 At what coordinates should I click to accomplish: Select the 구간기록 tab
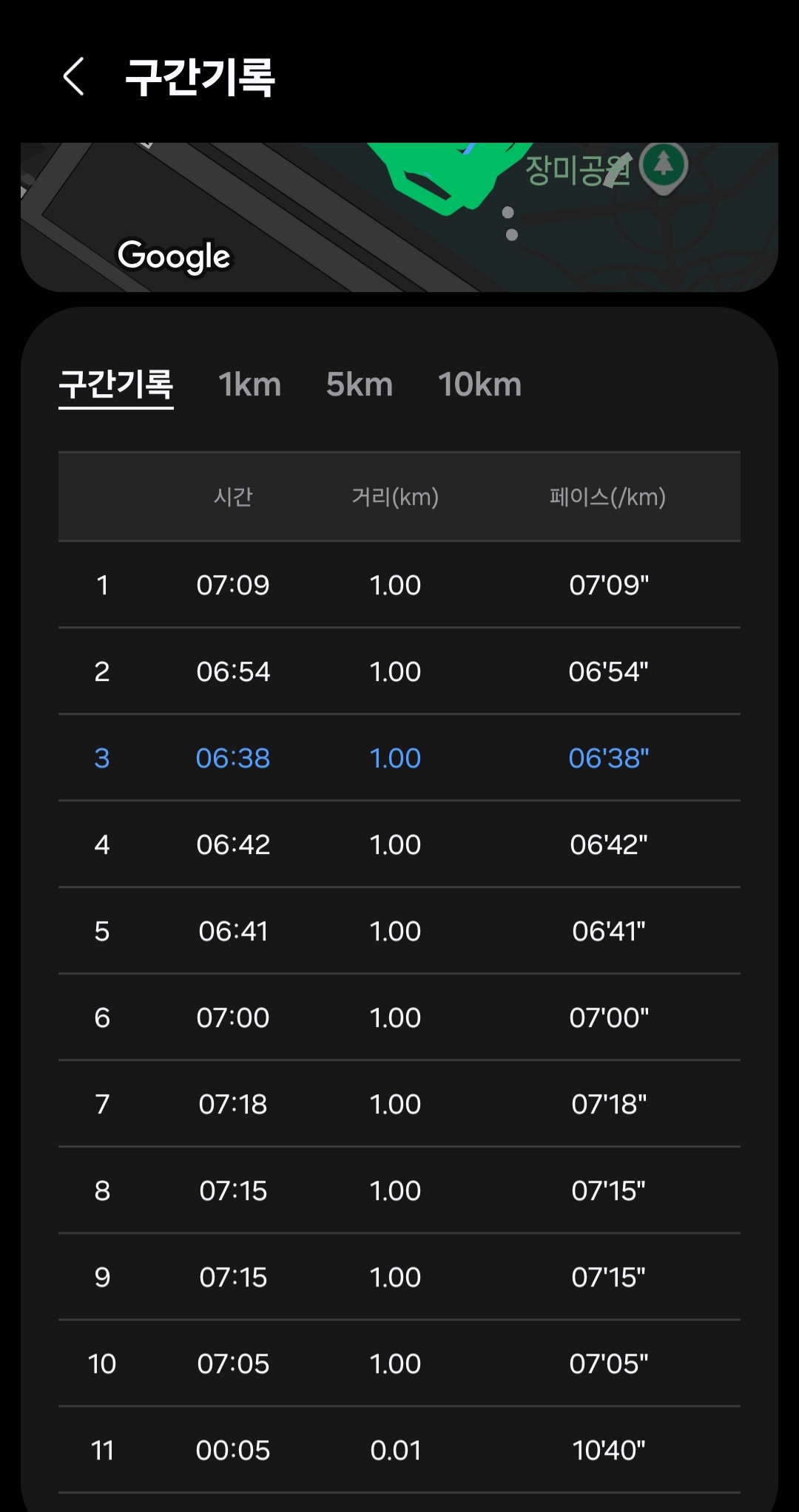click(116, 385)
